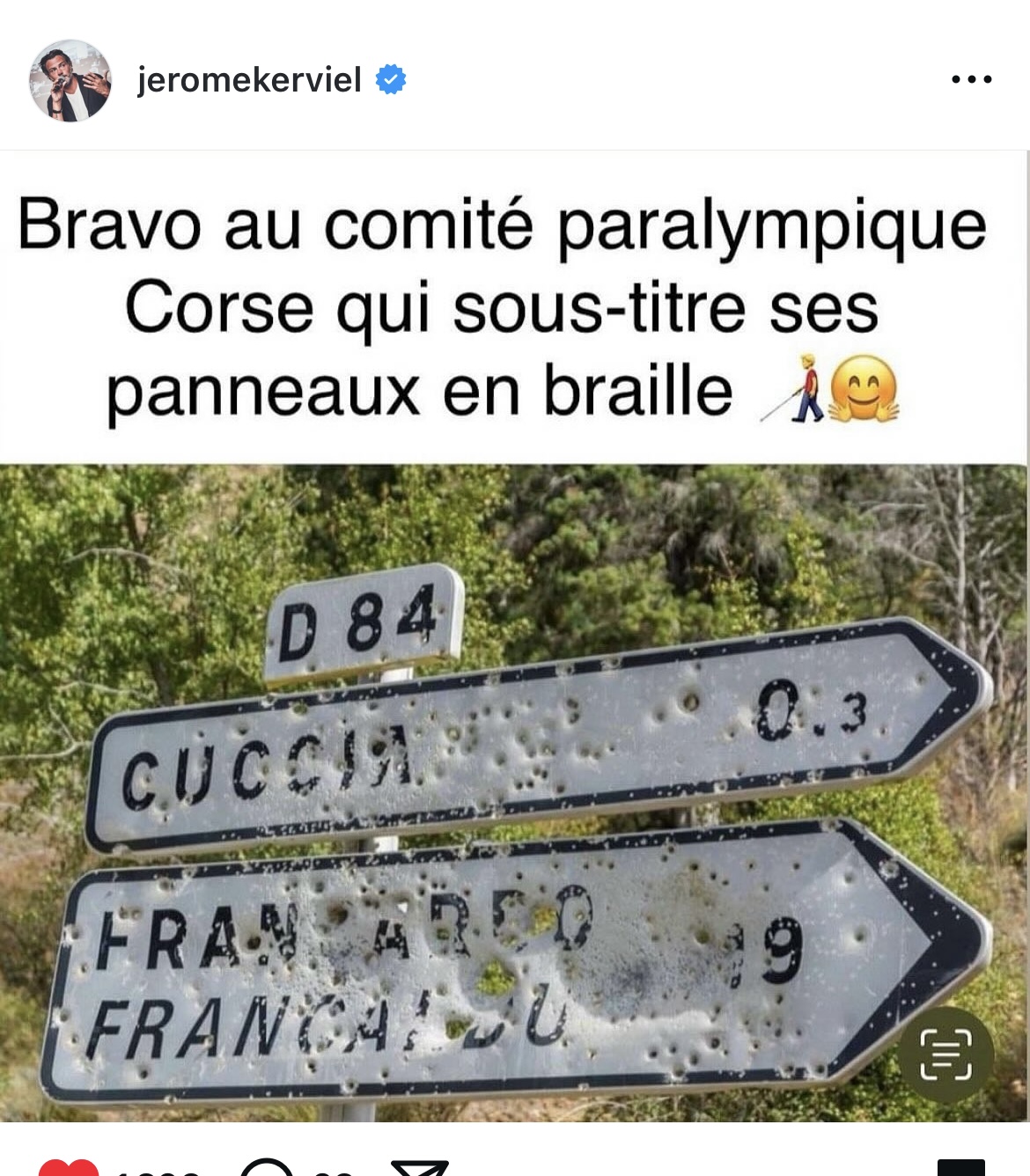
Task: Open the comments bubble icon
Action: tap(267, 1169)
